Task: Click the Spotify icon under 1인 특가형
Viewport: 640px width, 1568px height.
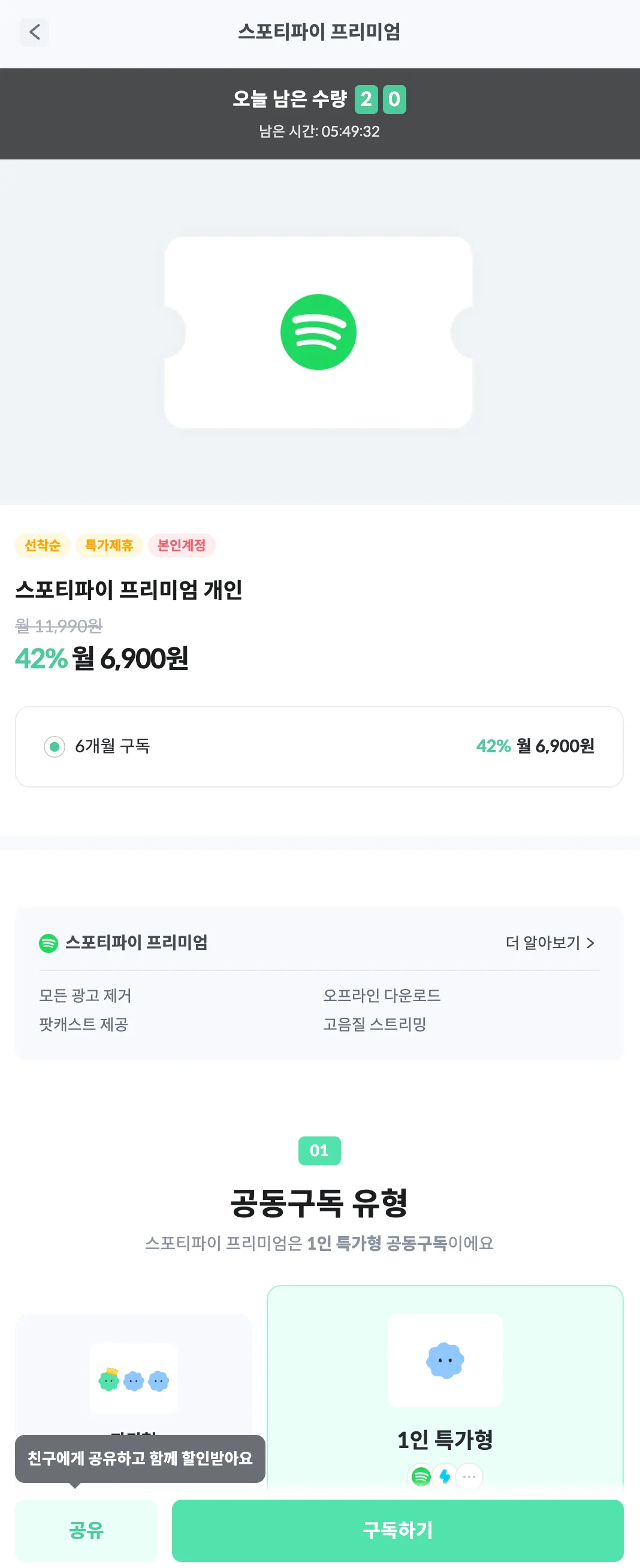Action: pyautogui.click(x=421, y=1477)
